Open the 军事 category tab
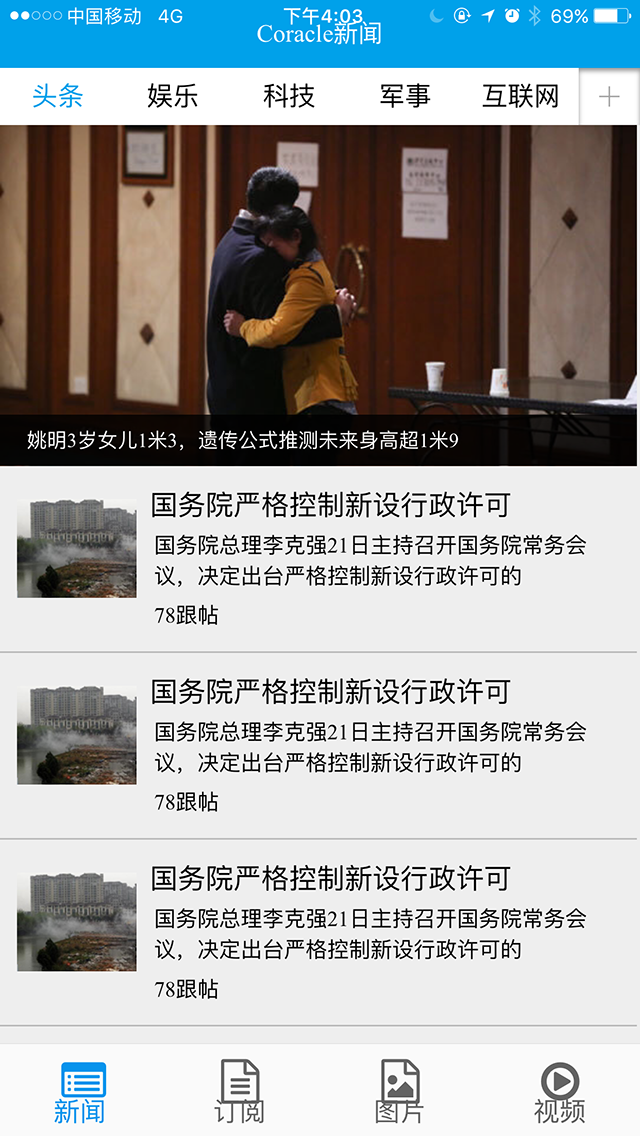640x1136 pixels. click(x=405, y=97)
